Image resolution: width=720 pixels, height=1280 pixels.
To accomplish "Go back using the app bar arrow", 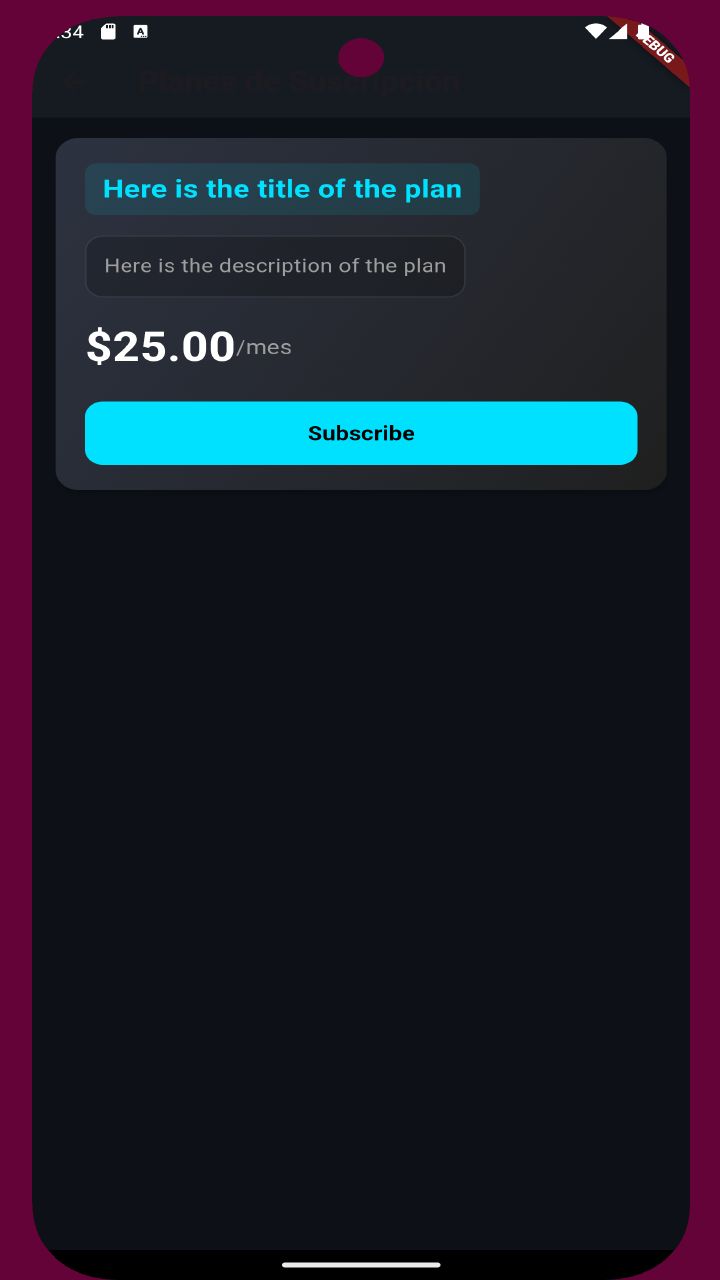I will [72, 82].
